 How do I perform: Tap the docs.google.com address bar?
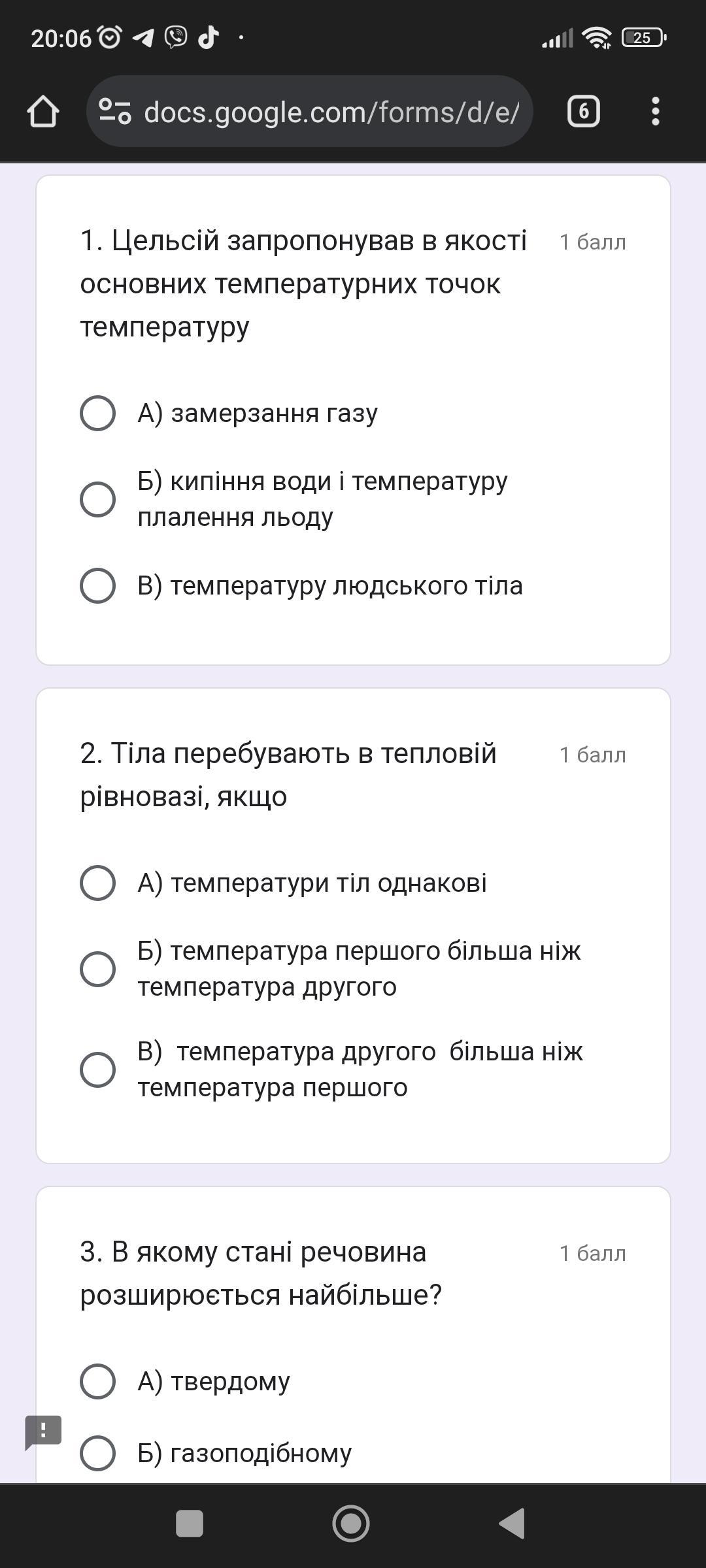[x=309, y=111]
